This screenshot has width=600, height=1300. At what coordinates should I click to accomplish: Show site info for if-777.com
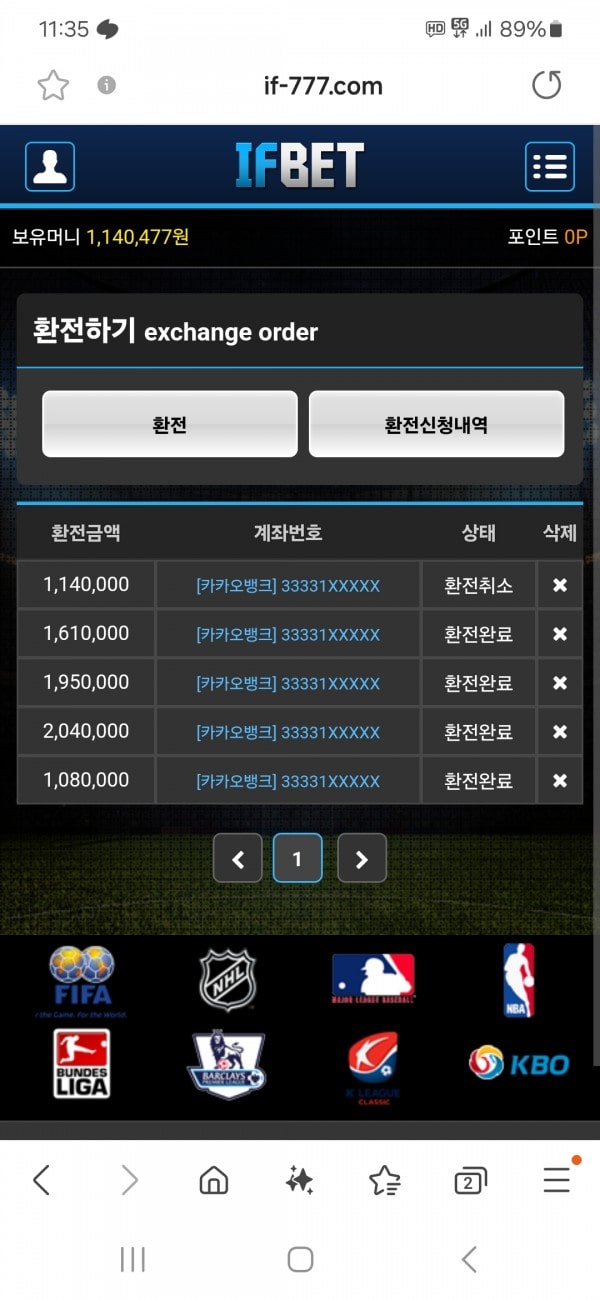(x=106, y=85)
